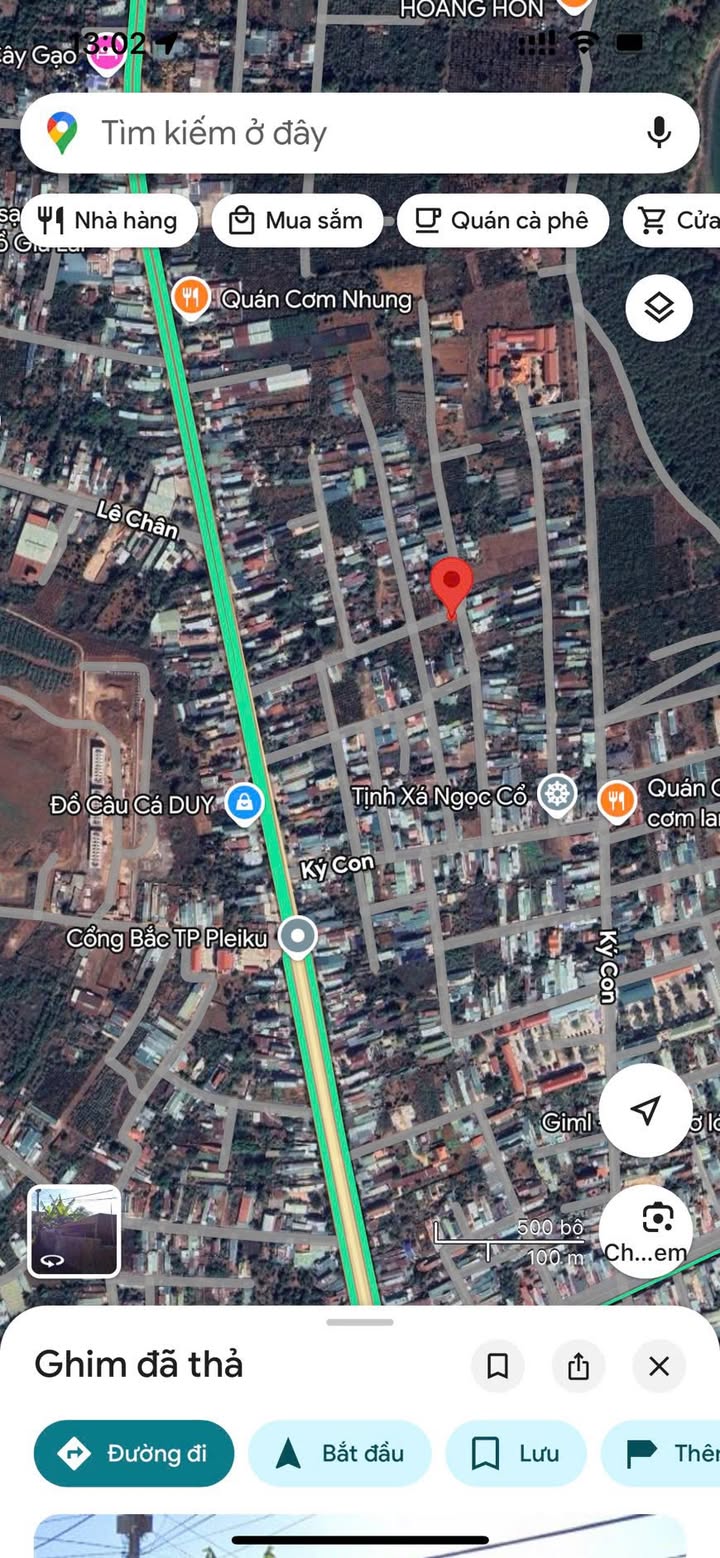Get directions with 'Đường đi'

pos(134,1453)
